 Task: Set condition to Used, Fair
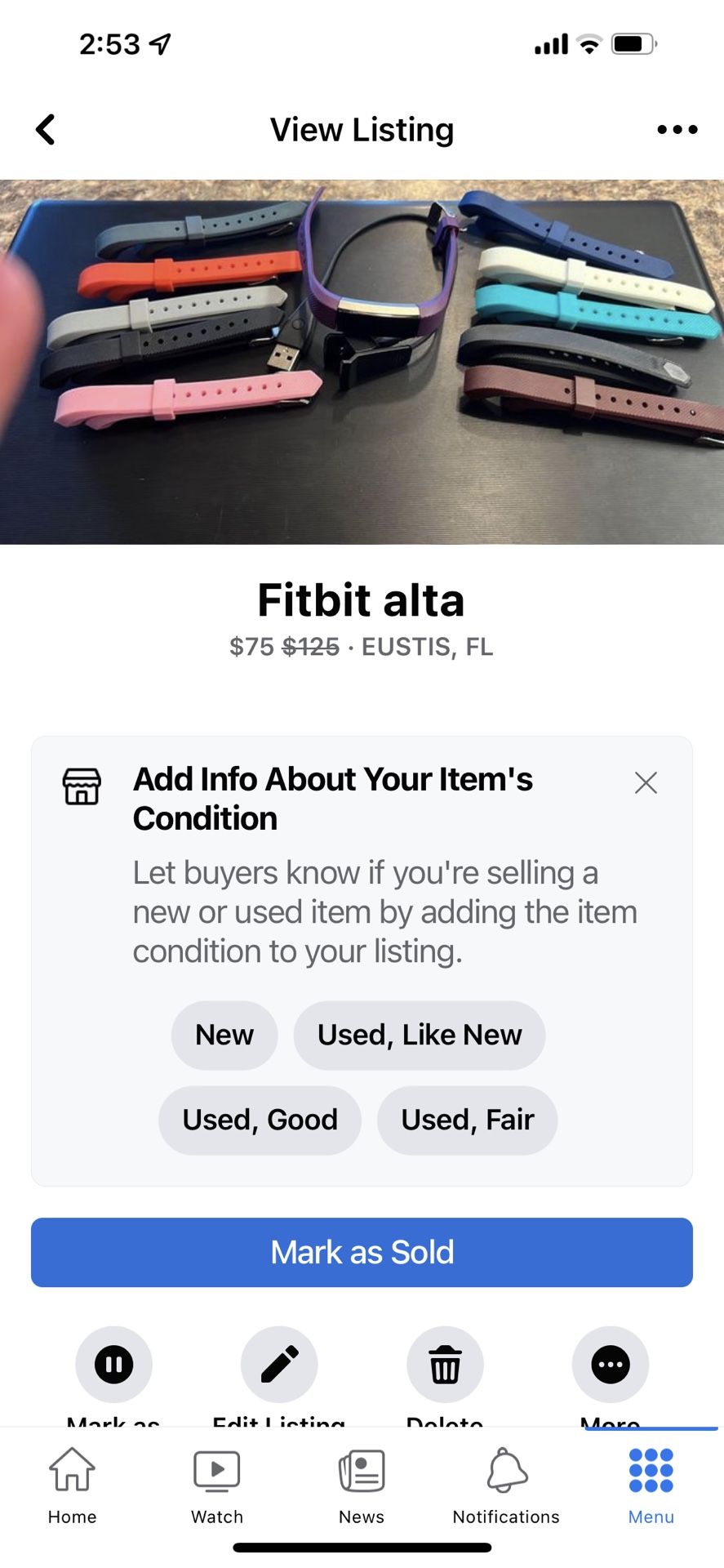click(x=468, y=1120)
